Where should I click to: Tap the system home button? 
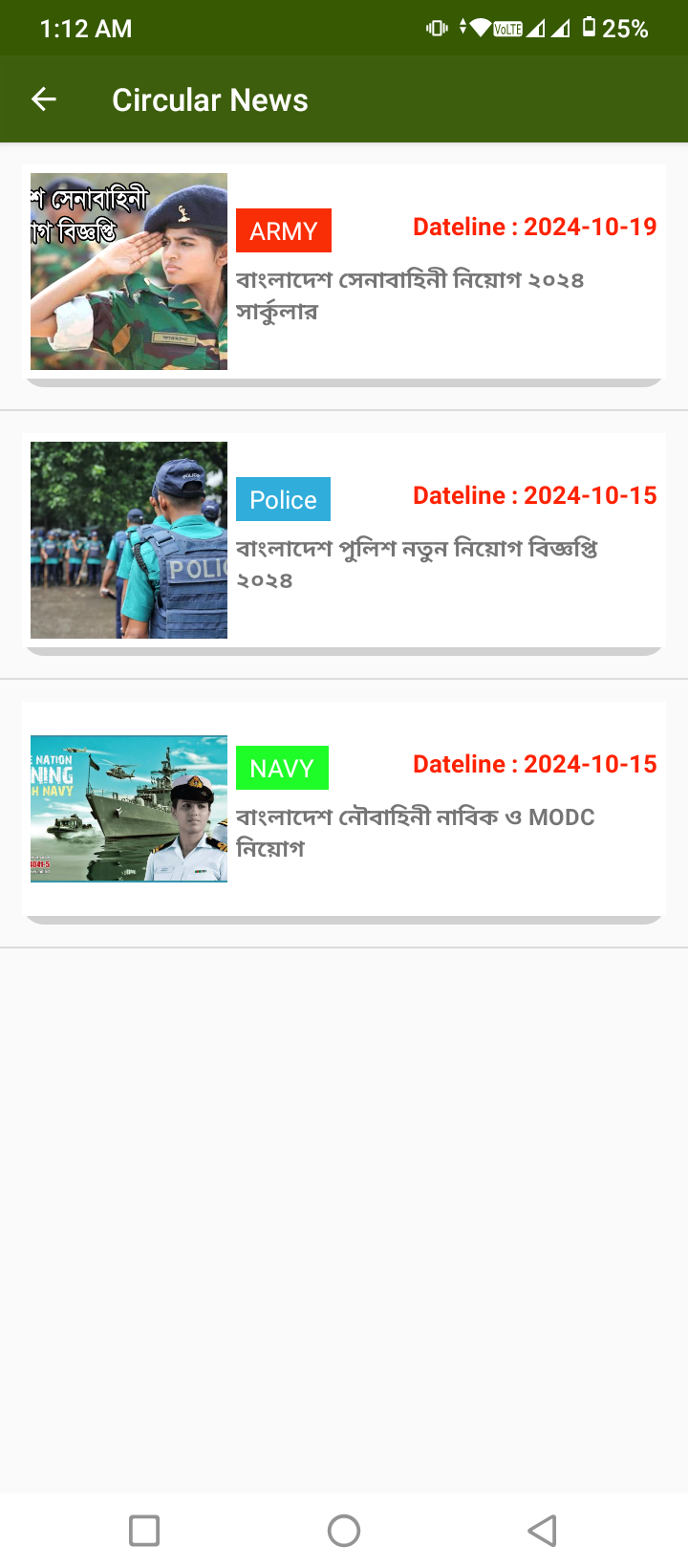click(344, 1531)
